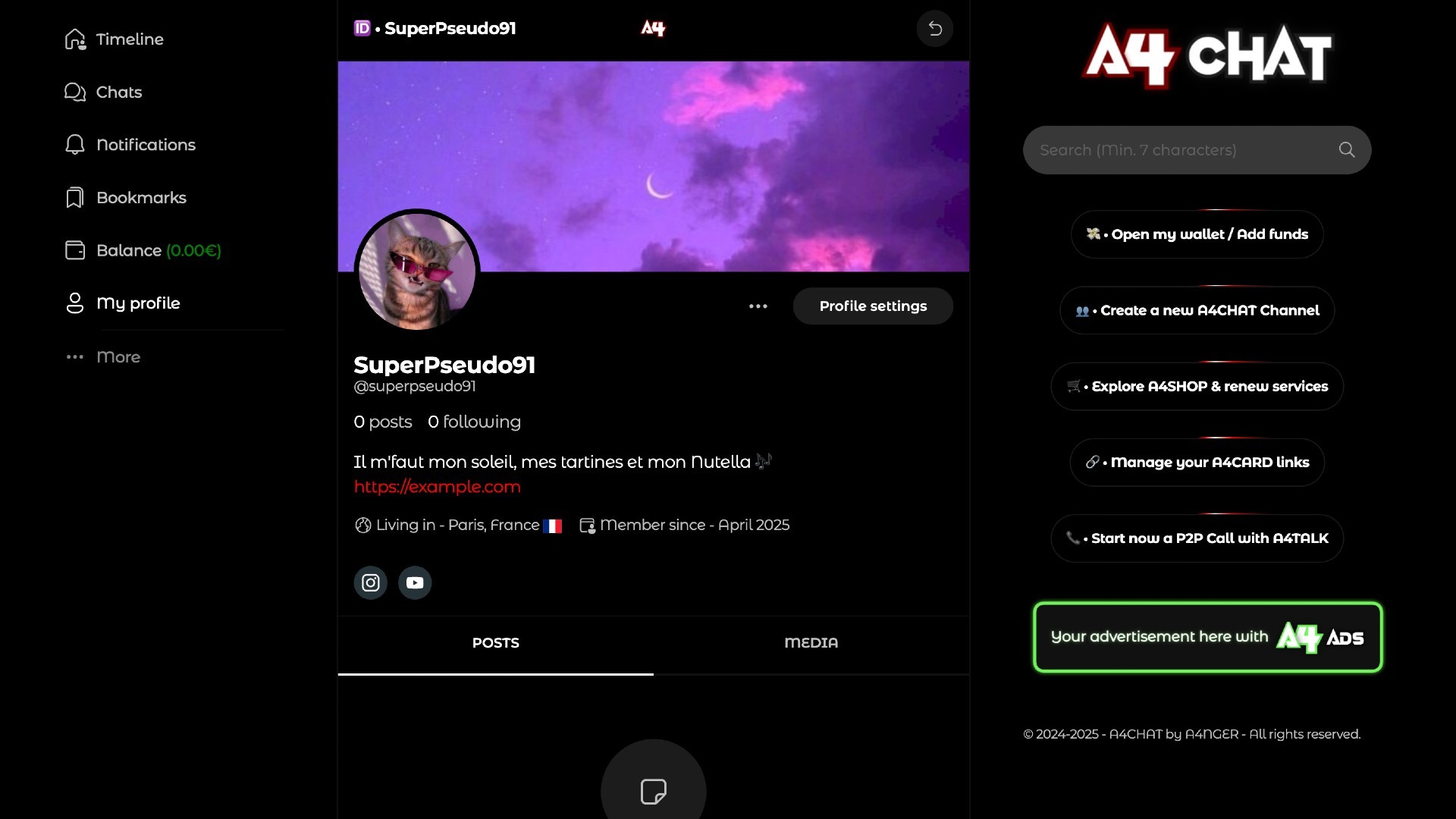This screenshot has width=1456, height=819.
Task: Open my wallet / Add funds
Action: pyautogui.click(x=1197, y=234)
